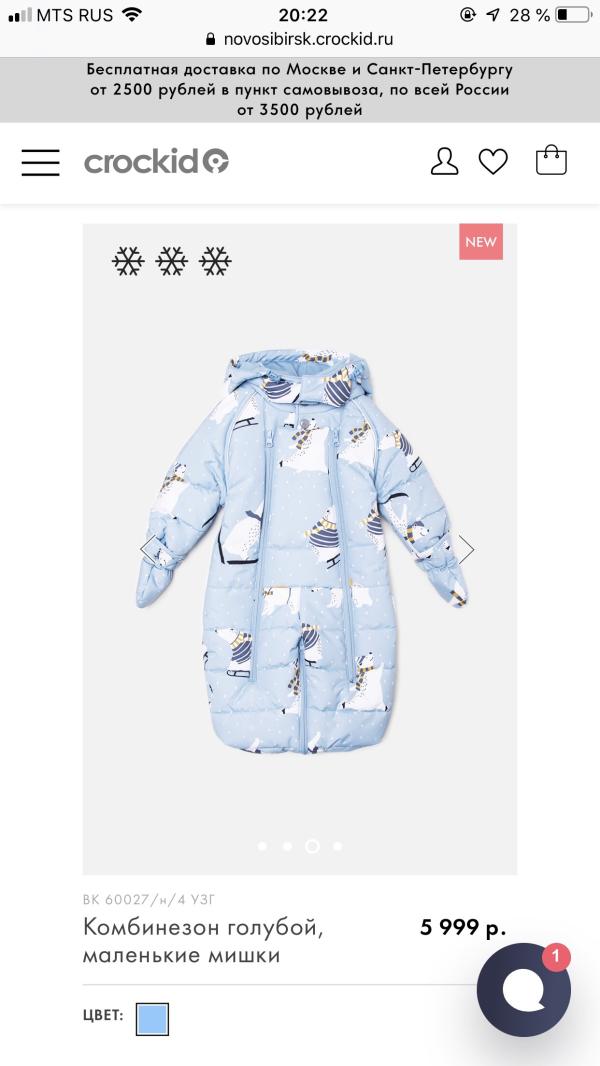Jump to the last photo dot
The width and height of the screenshot is (600, 1066).
[338, 846]
